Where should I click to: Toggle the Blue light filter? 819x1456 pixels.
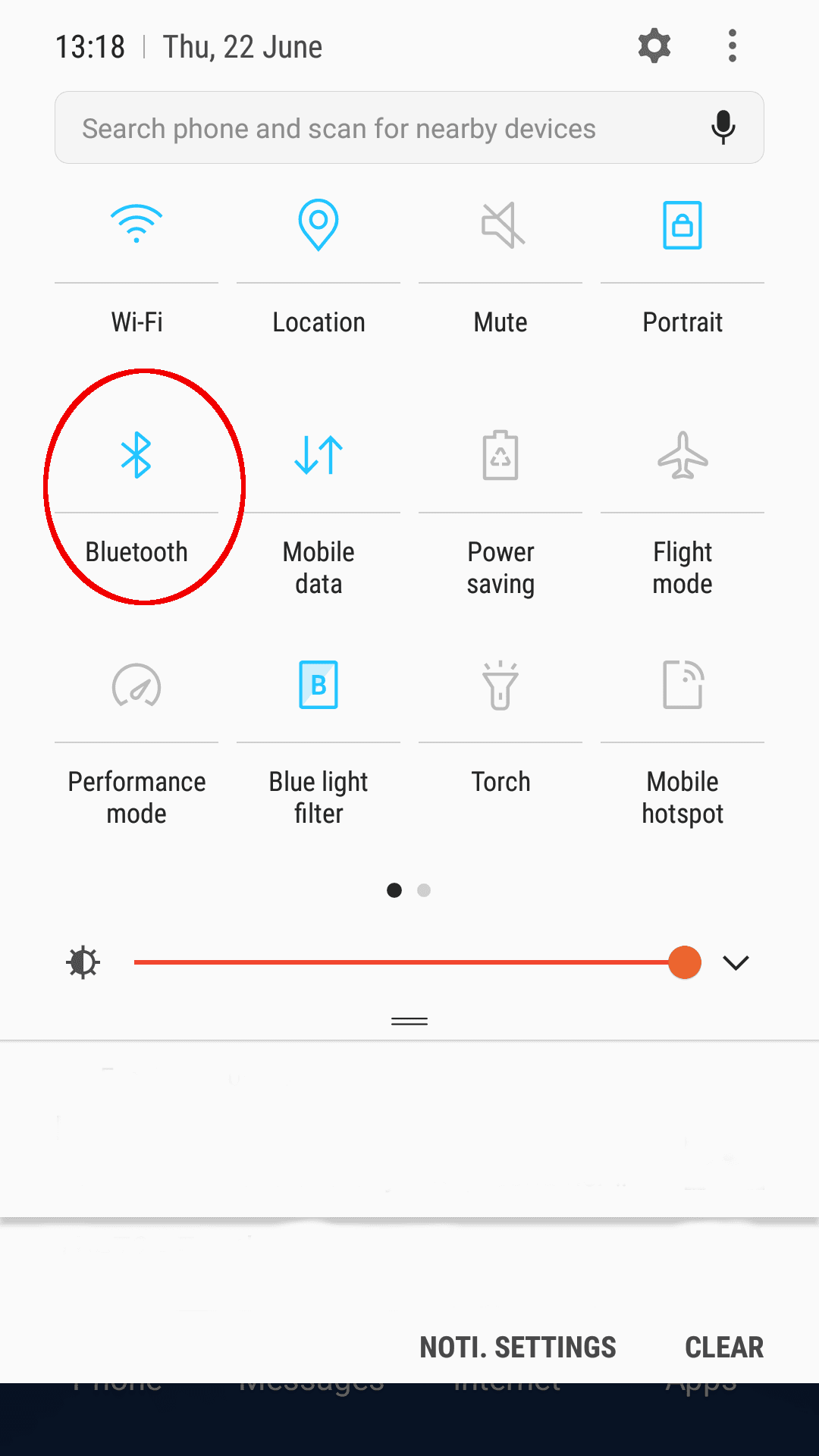pyautogui.click(x=318, y=686)
